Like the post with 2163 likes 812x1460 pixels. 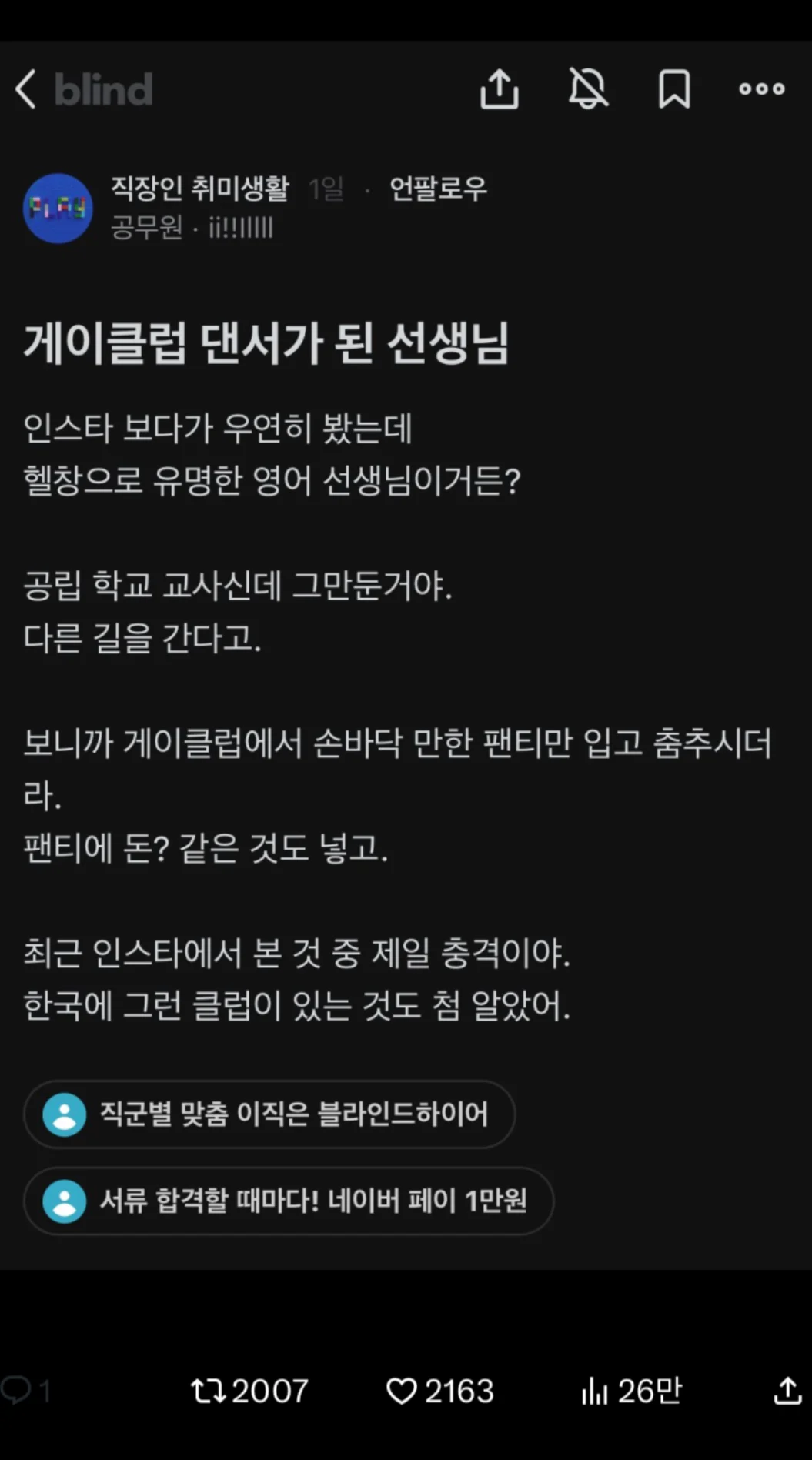pos(401,1391)
